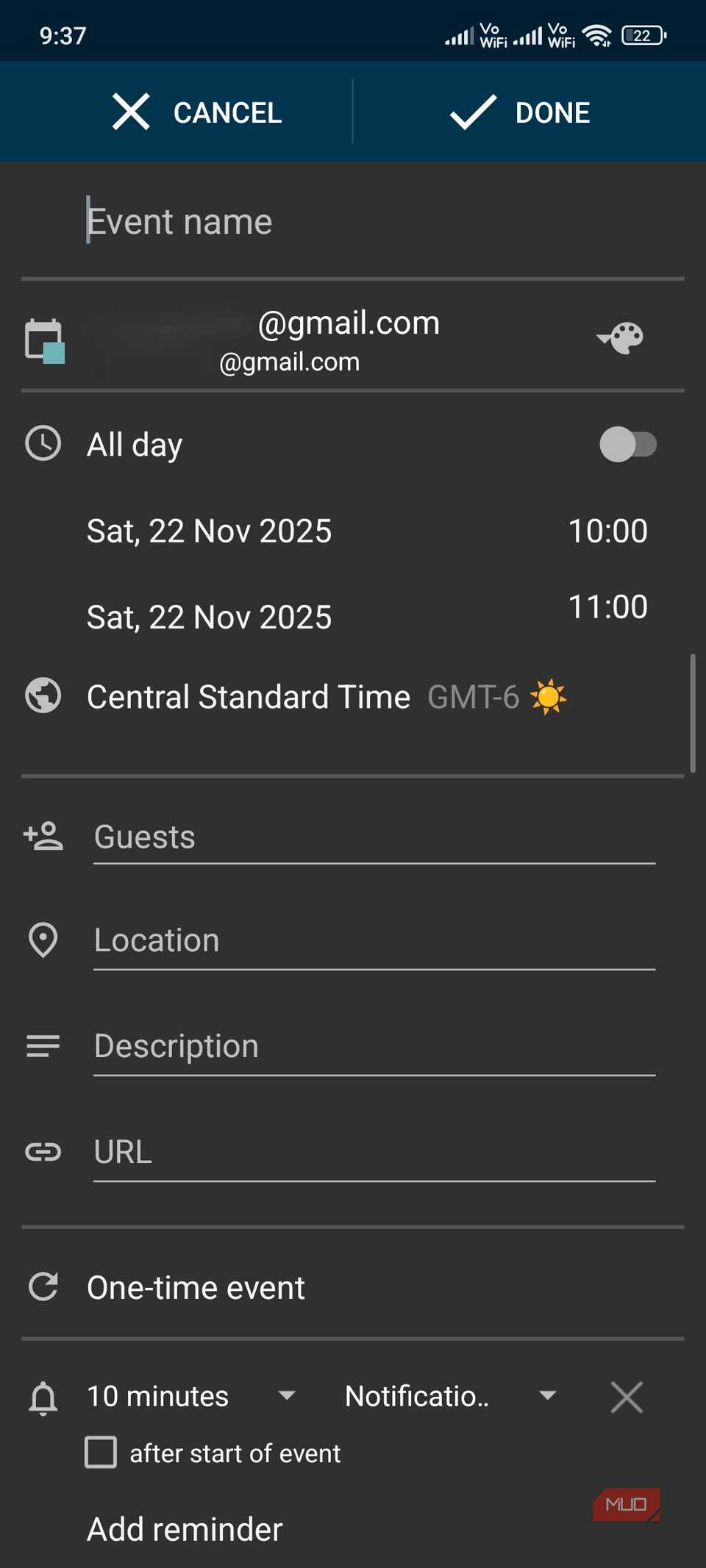This screenshot has width=706, height=1568.
Task: Click Add reminder
Action: click(184, 1528)
